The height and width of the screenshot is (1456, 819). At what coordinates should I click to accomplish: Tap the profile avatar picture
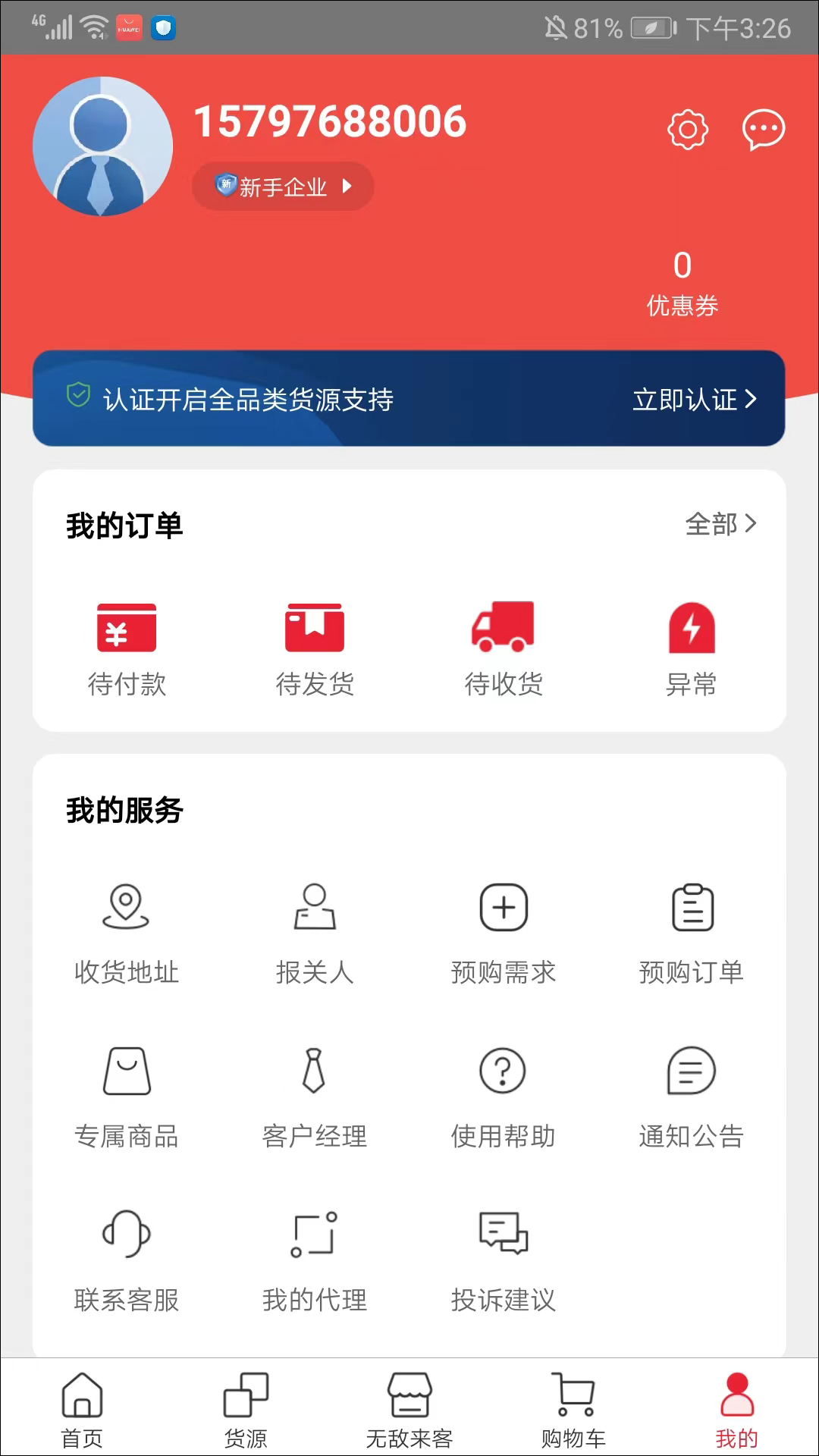click(102, 146)
